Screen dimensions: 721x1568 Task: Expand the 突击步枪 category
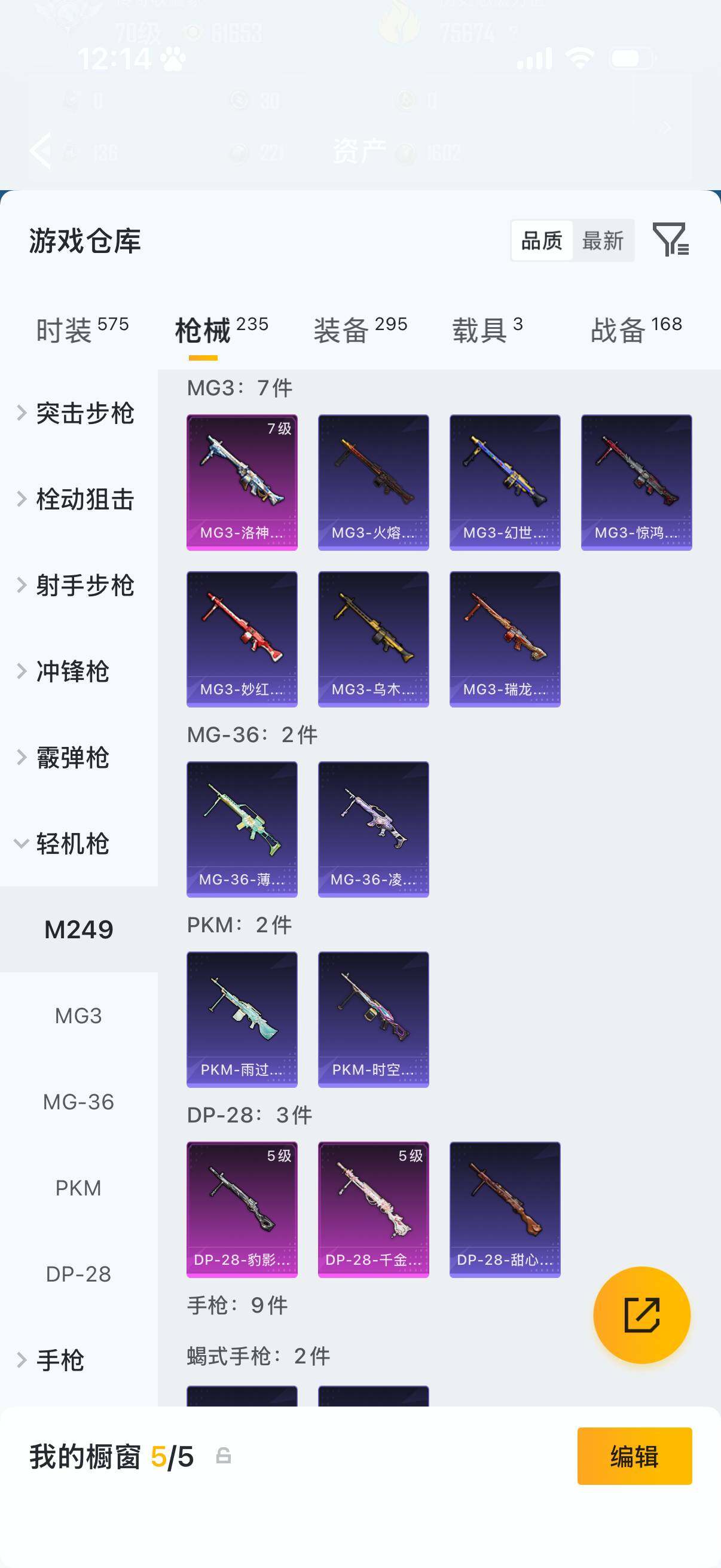coord(76,413)
